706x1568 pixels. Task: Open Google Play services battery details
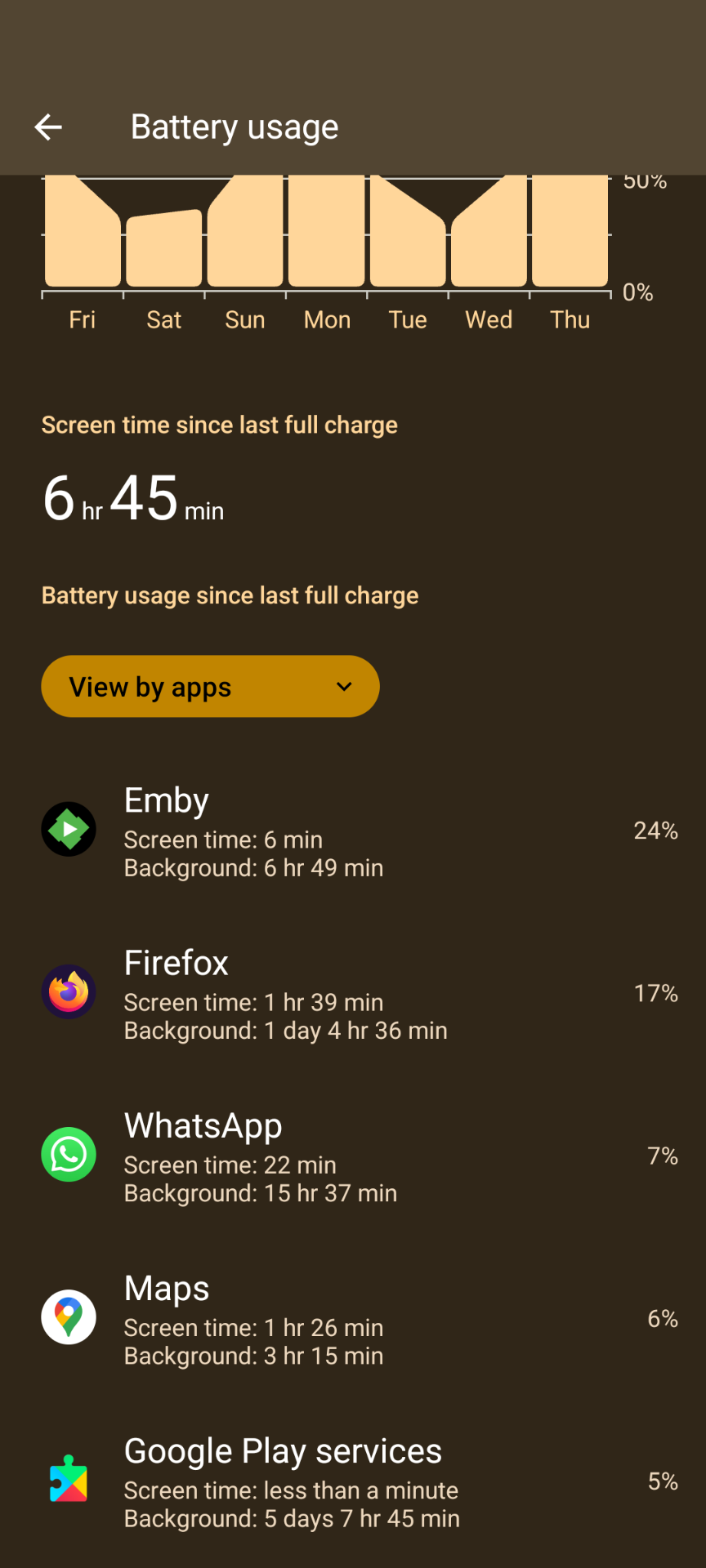[353, 1481]
